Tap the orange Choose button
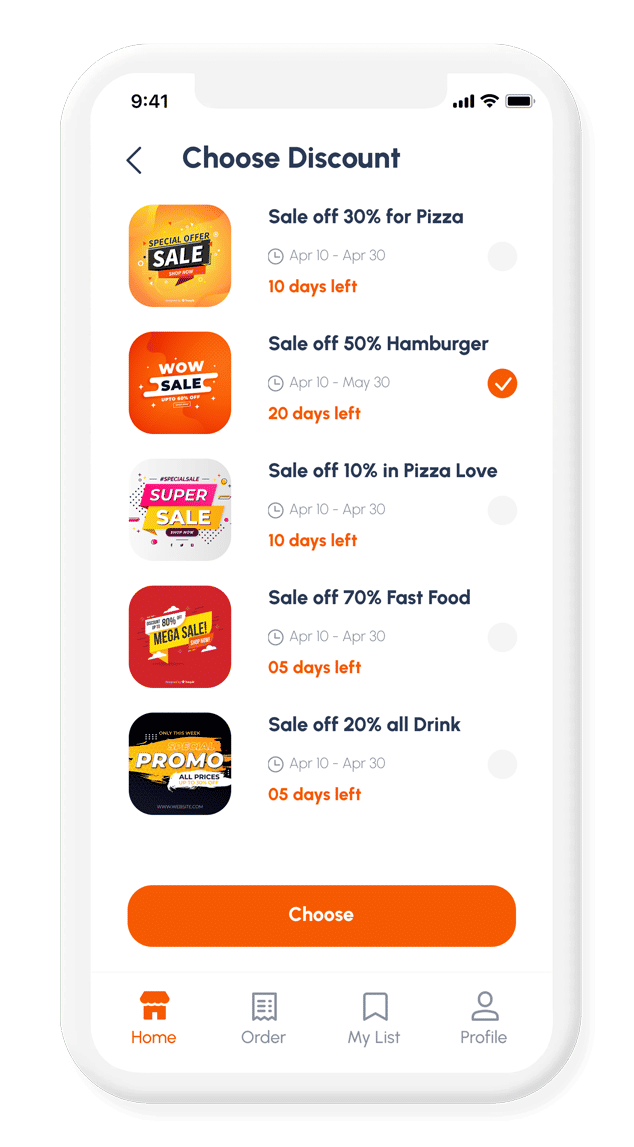Viewport: 634px width, 1147px height. click(x=321, y=915)
